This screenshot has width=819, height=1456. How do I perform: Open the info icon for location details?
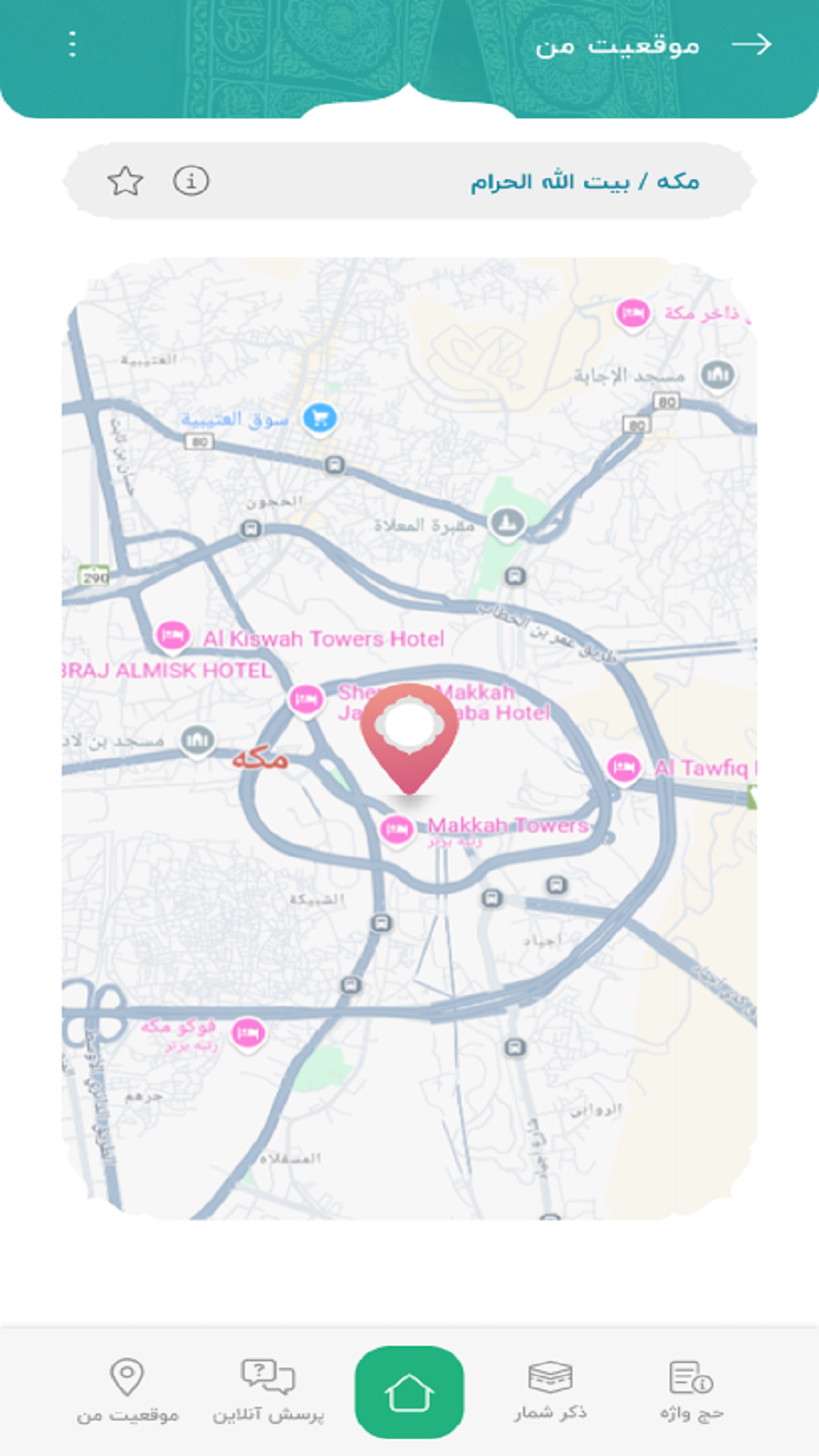[191, 181]
